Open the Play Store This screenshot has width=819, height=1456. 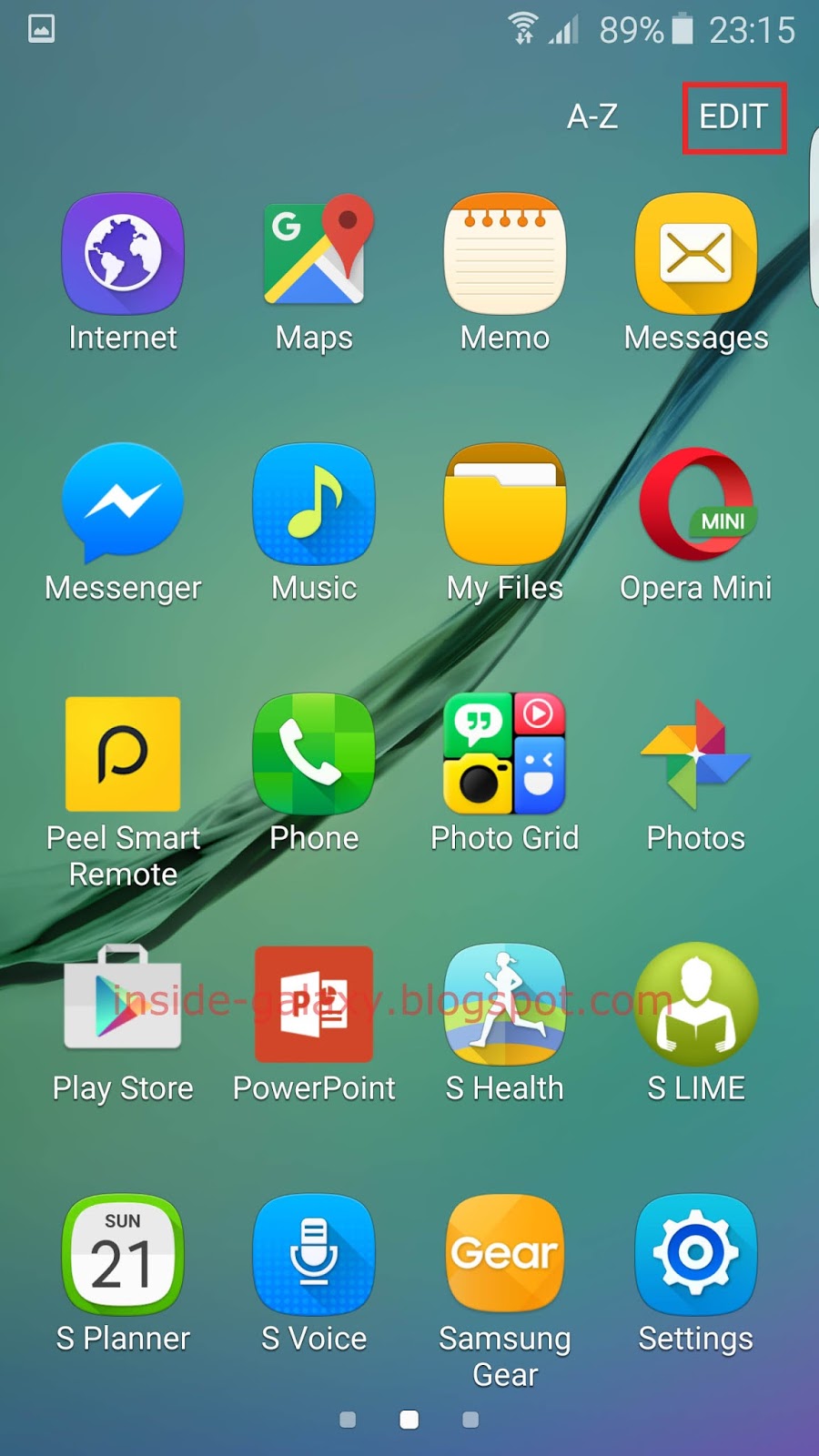(123, 1006)
